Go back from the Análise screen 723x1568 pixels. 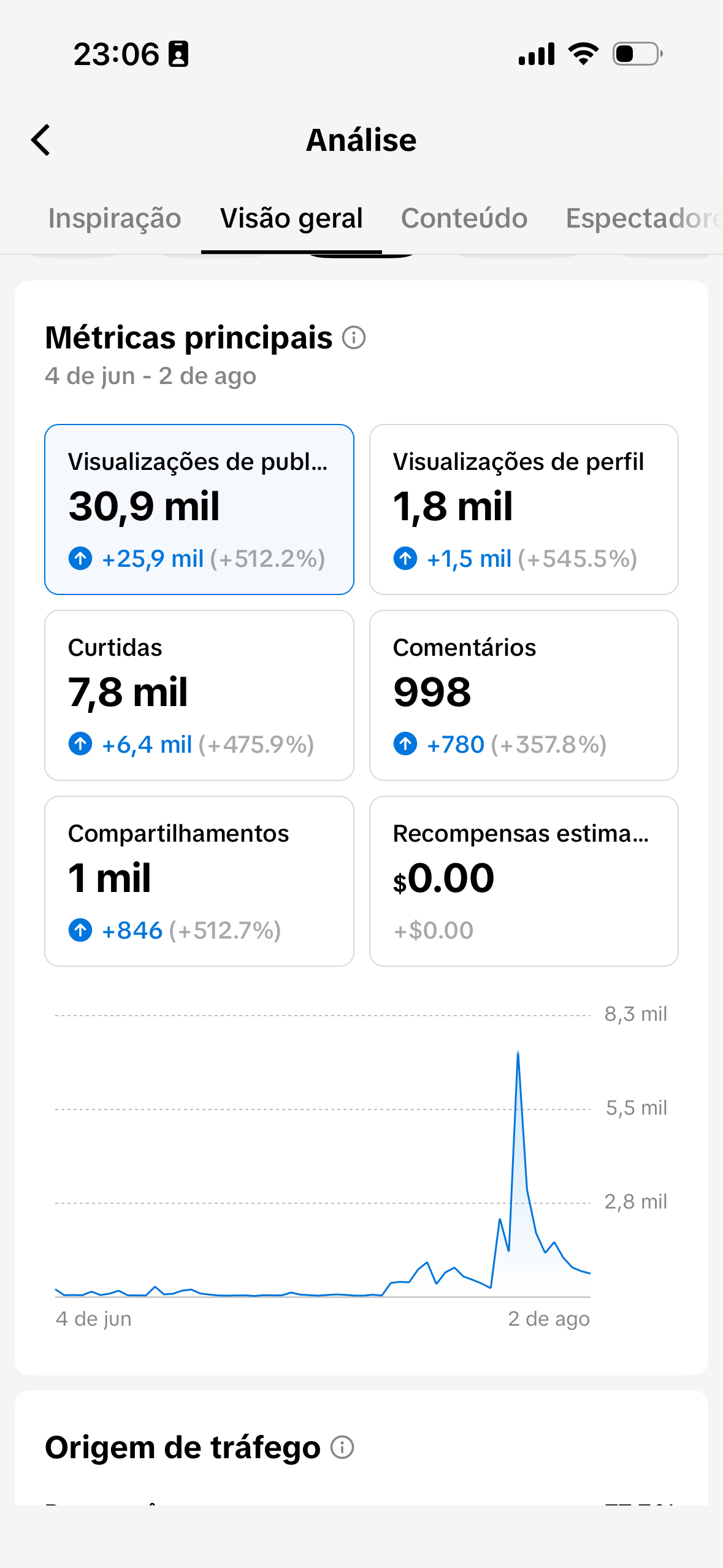tap(40, 140)
